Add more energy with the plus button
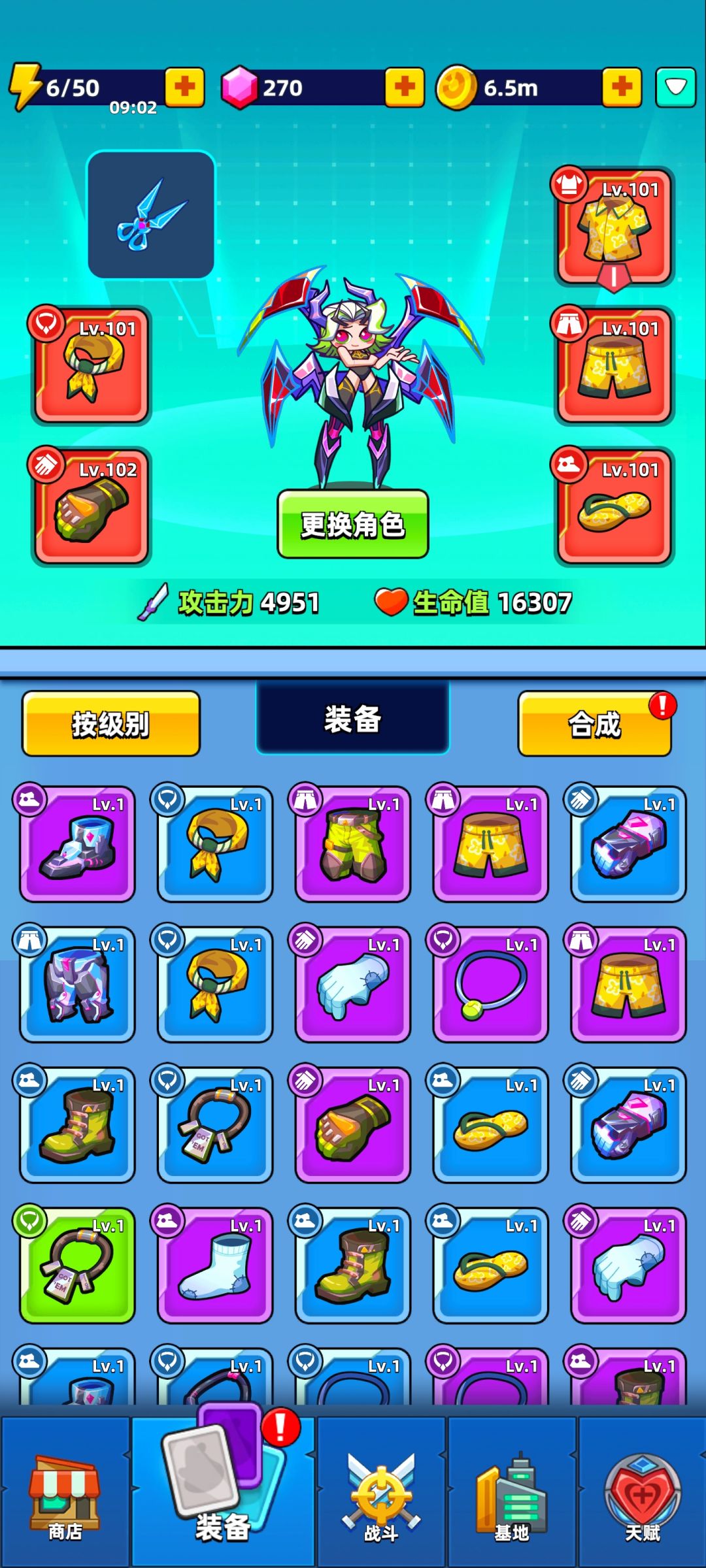The height and width of the screenshot is (1568, 706). point(184,87)
